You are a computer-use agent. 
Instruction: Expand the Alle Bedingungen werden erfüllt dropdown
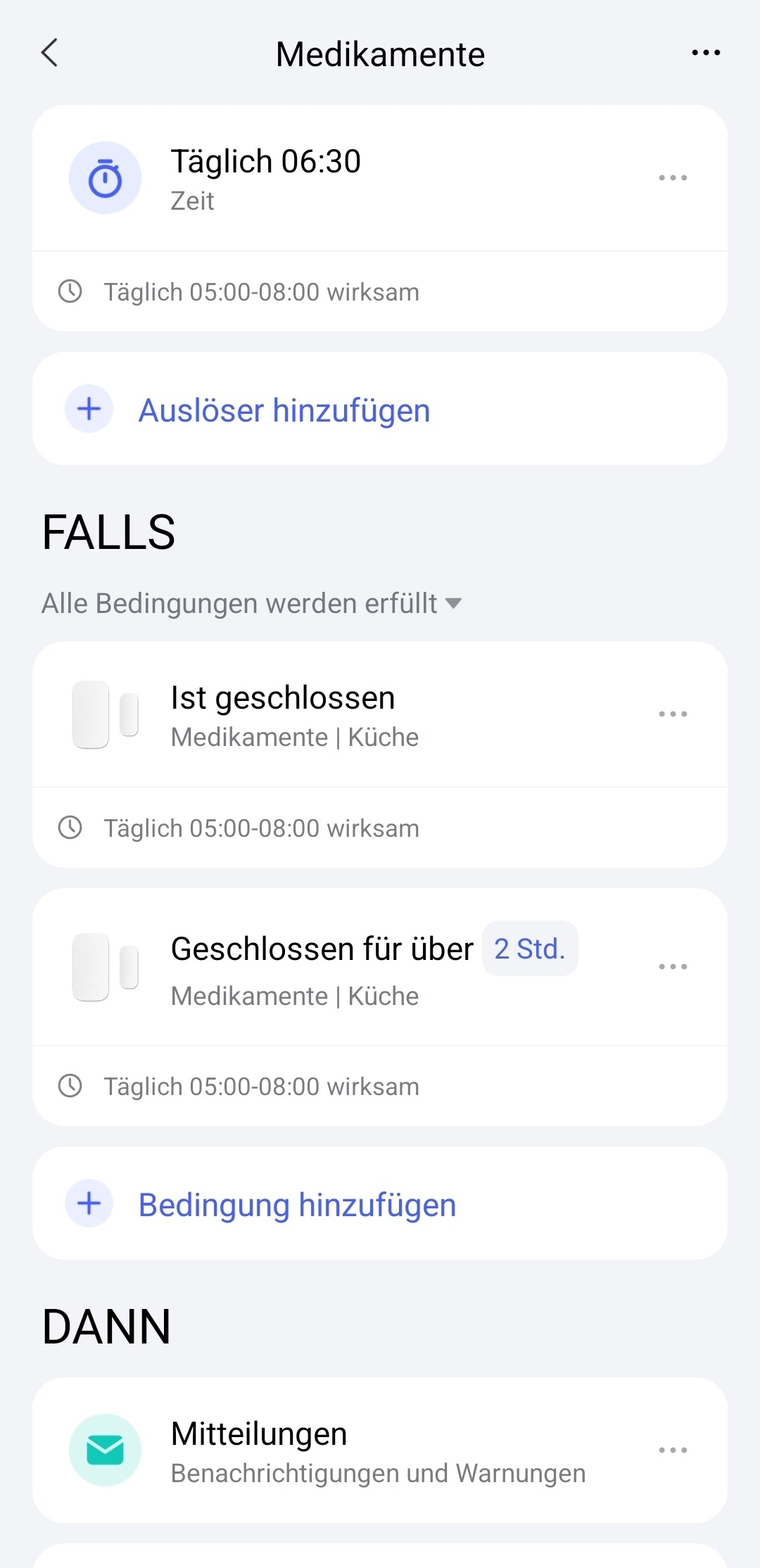(251, 603)
